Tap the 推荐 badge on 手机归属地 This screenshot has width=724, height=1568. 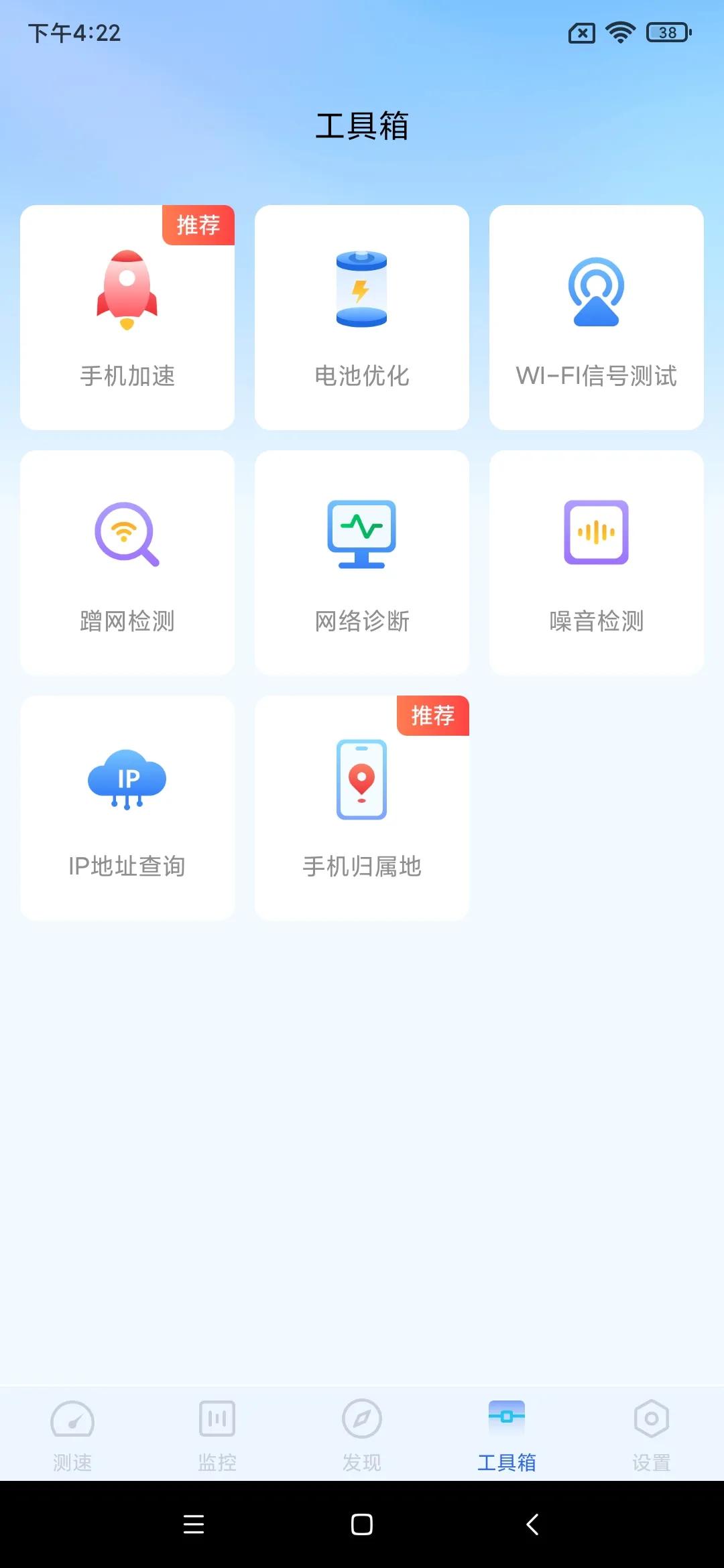pyautogui.click(x=433, y=716)
